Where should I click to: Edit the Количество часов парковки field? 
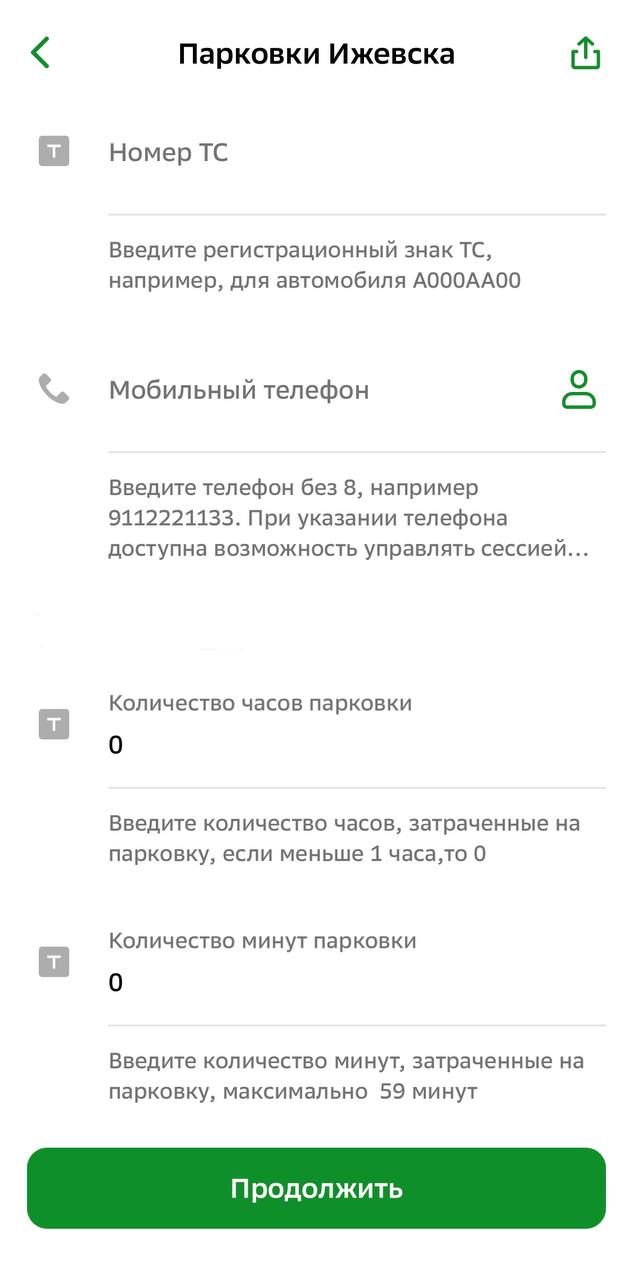tap(355, 745)
